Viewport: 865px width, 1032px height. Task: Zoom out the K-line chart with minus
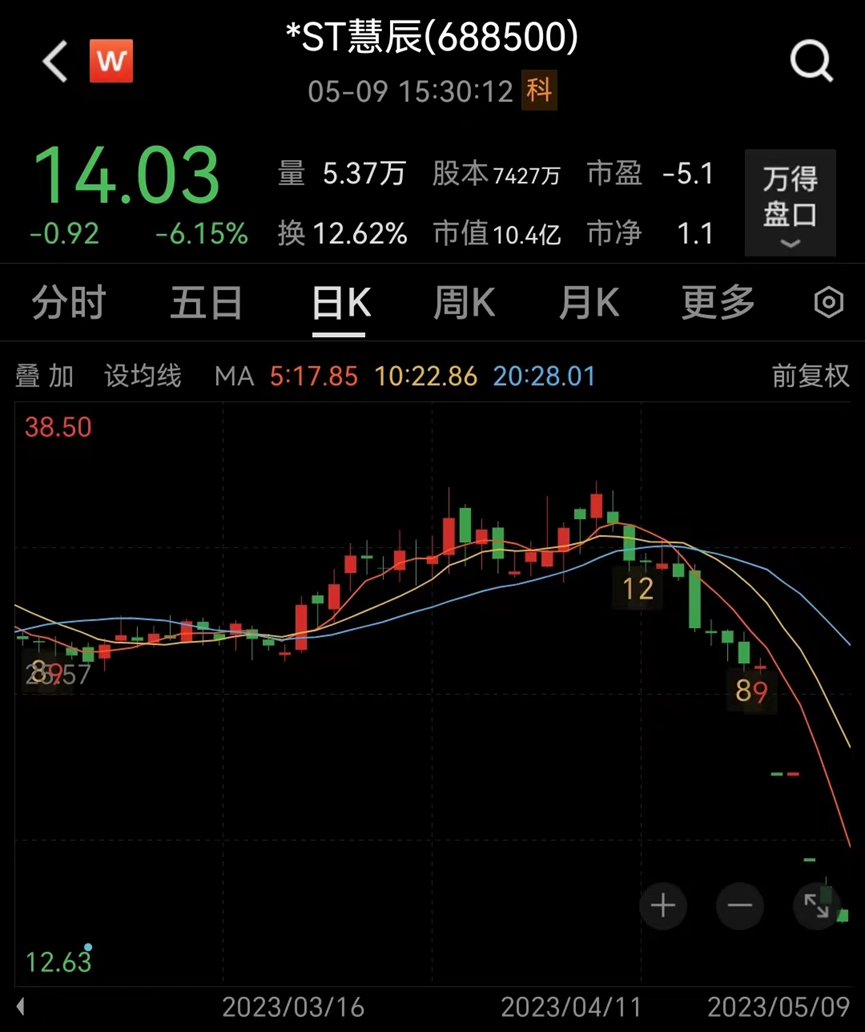(740, 906)
